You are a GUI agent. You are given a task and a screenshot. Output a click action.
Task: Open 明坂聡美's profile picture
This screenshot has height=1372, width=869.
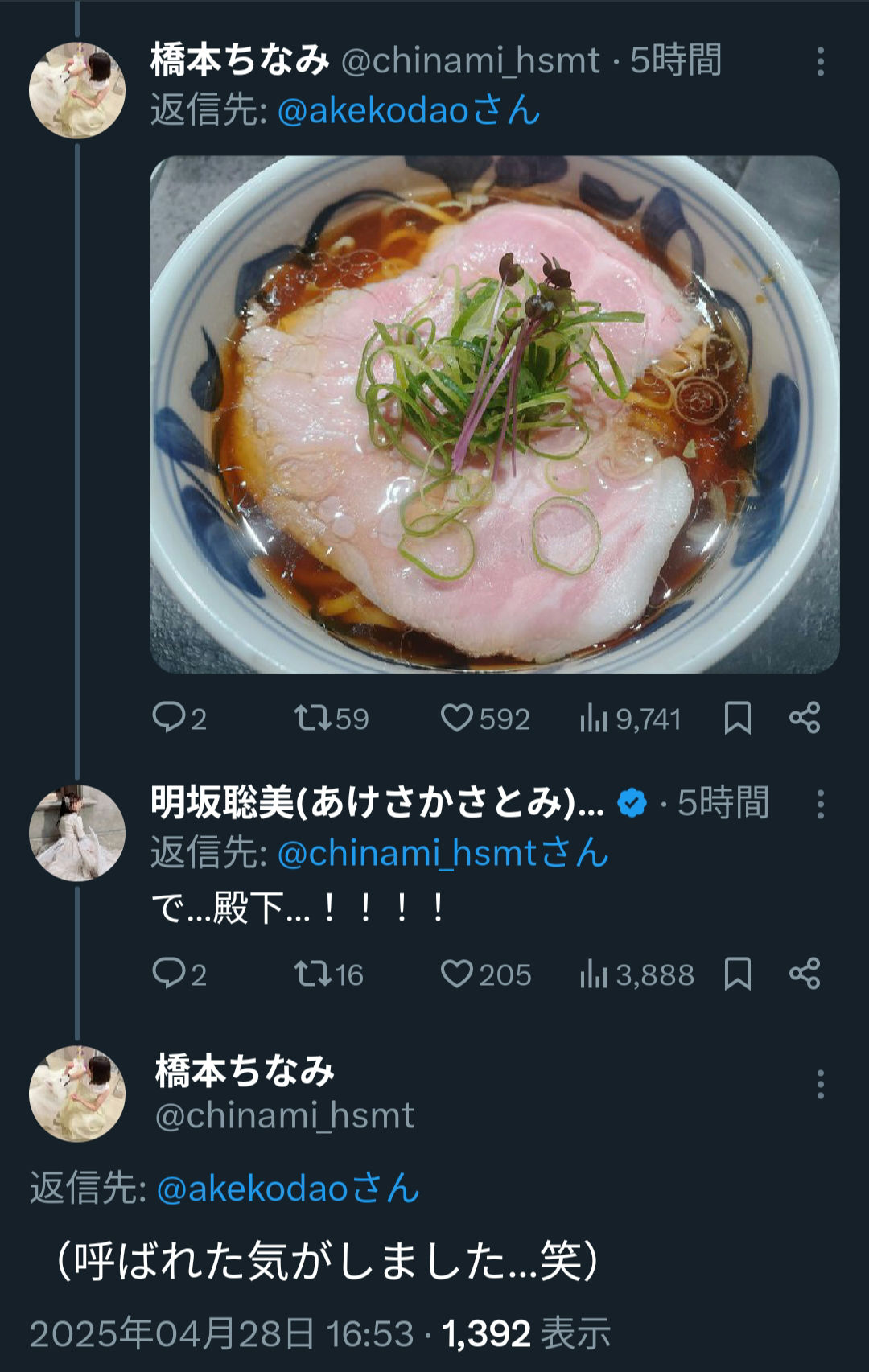click(77, 832)
